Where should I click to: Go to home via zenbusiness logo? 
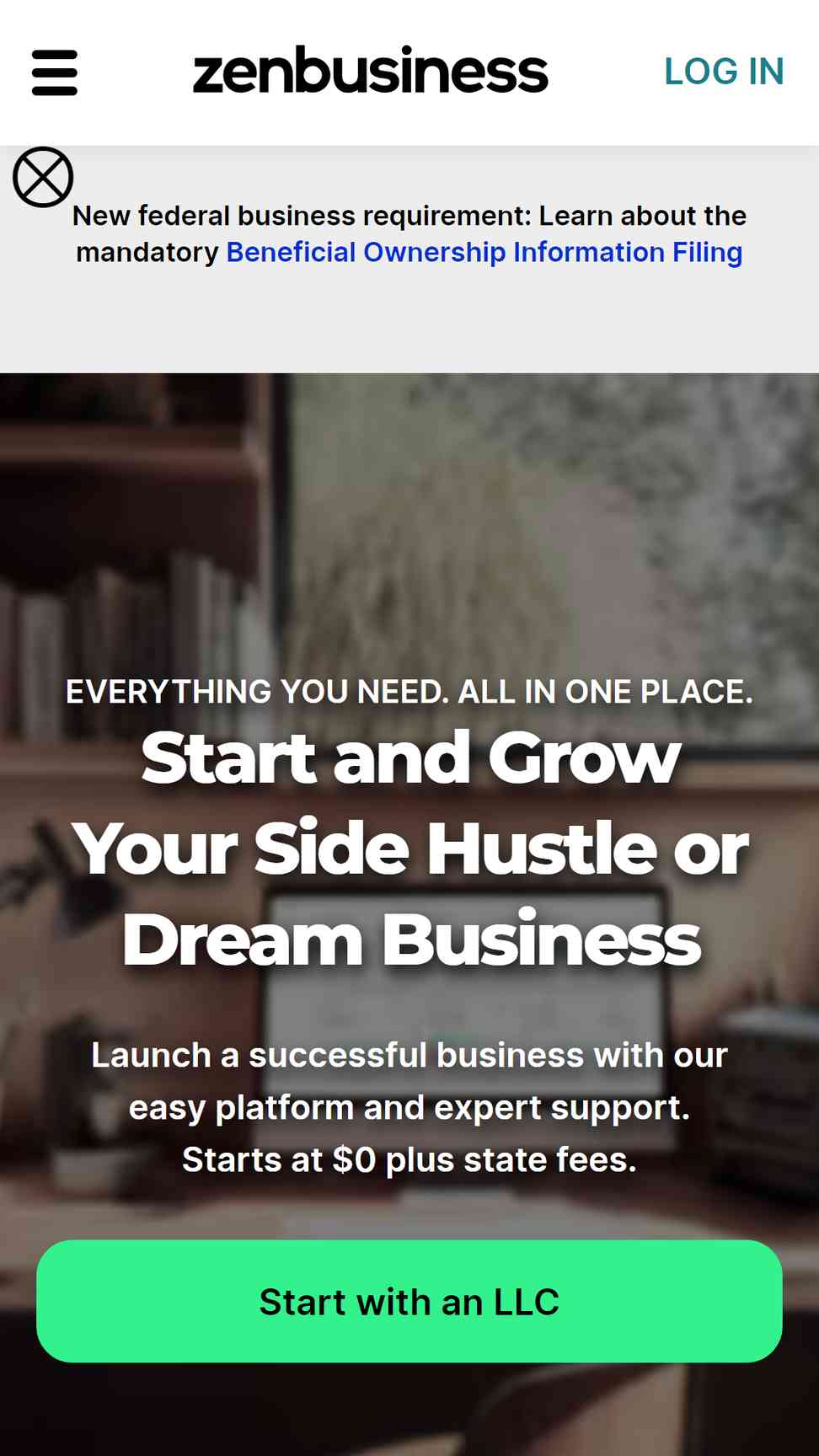point(371,71)
